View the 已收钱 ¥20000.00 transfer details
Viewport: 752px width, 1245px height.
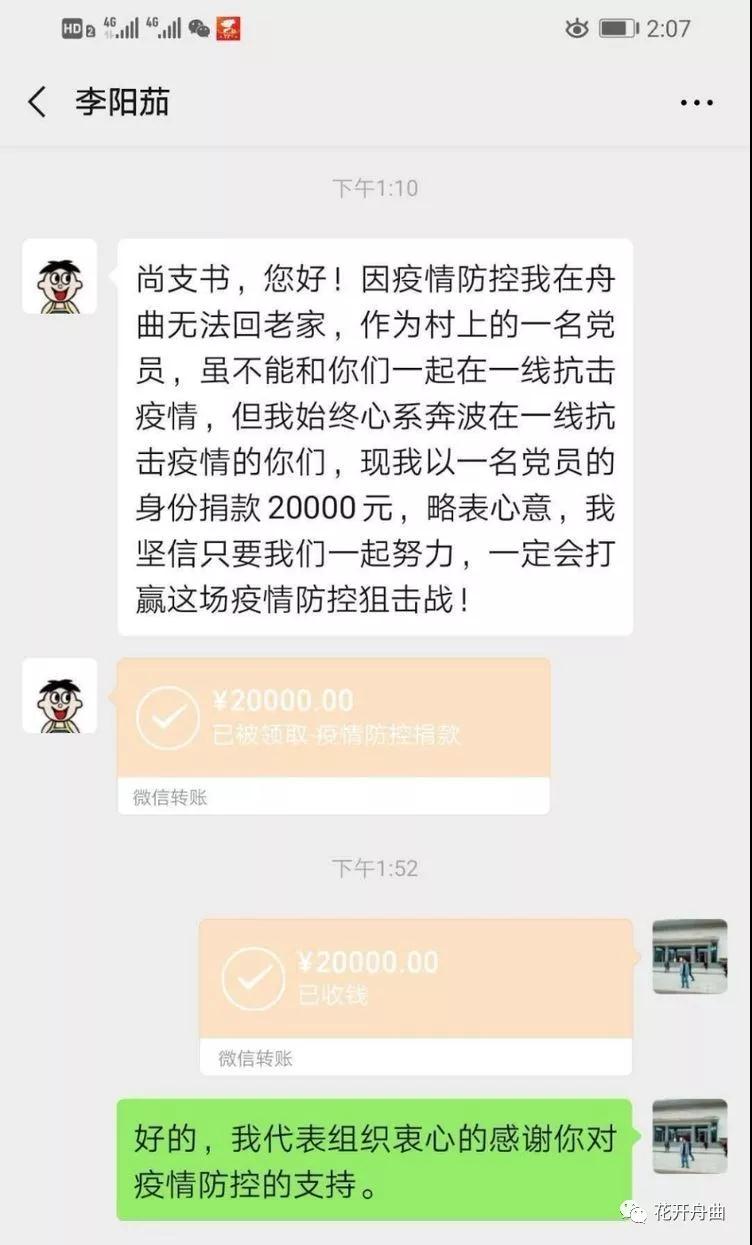click(x=415, y=978)
